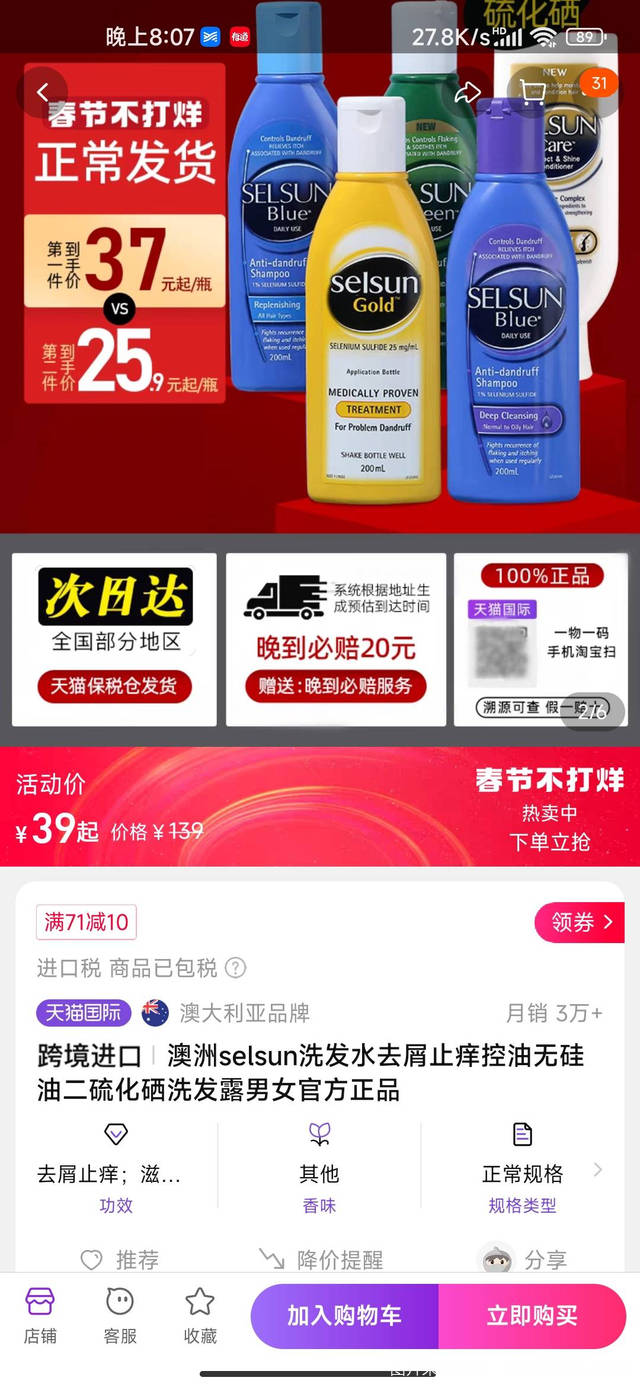Go back using the top-left arrow
Image resolution: width=640 pixels, height=1387 pixels.
(42, 92)
